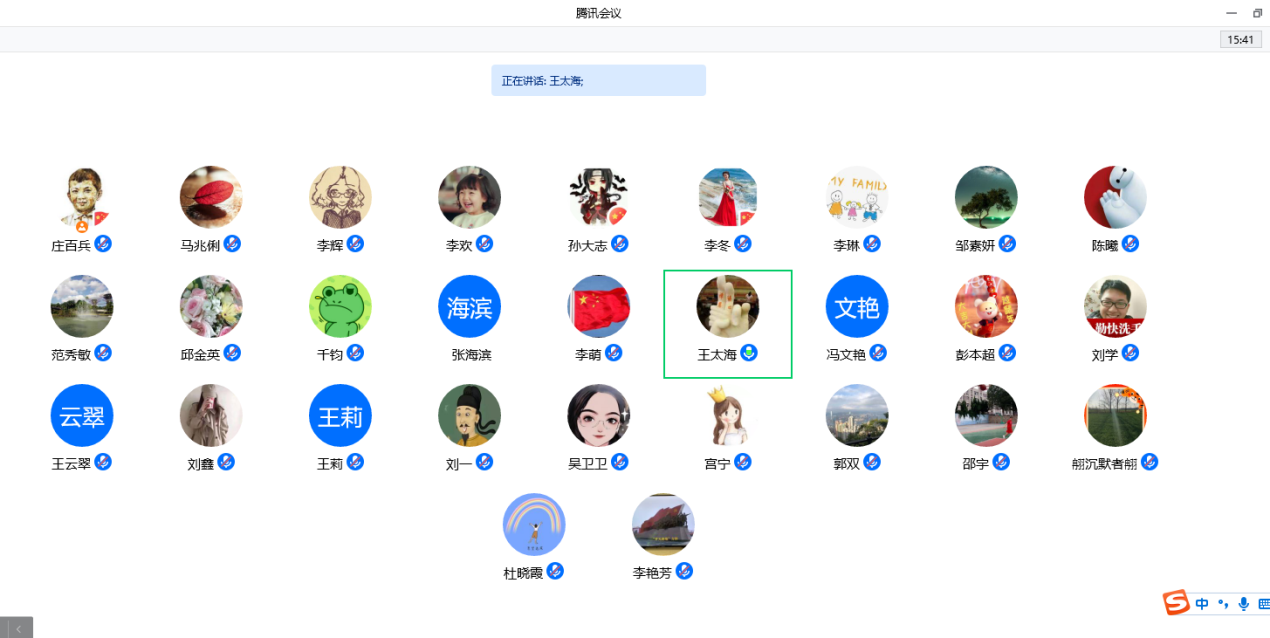Viewport: 1270px width, 638px height.
Task: Tap 李萌's flag avatar
Action: tap(598, 307)
